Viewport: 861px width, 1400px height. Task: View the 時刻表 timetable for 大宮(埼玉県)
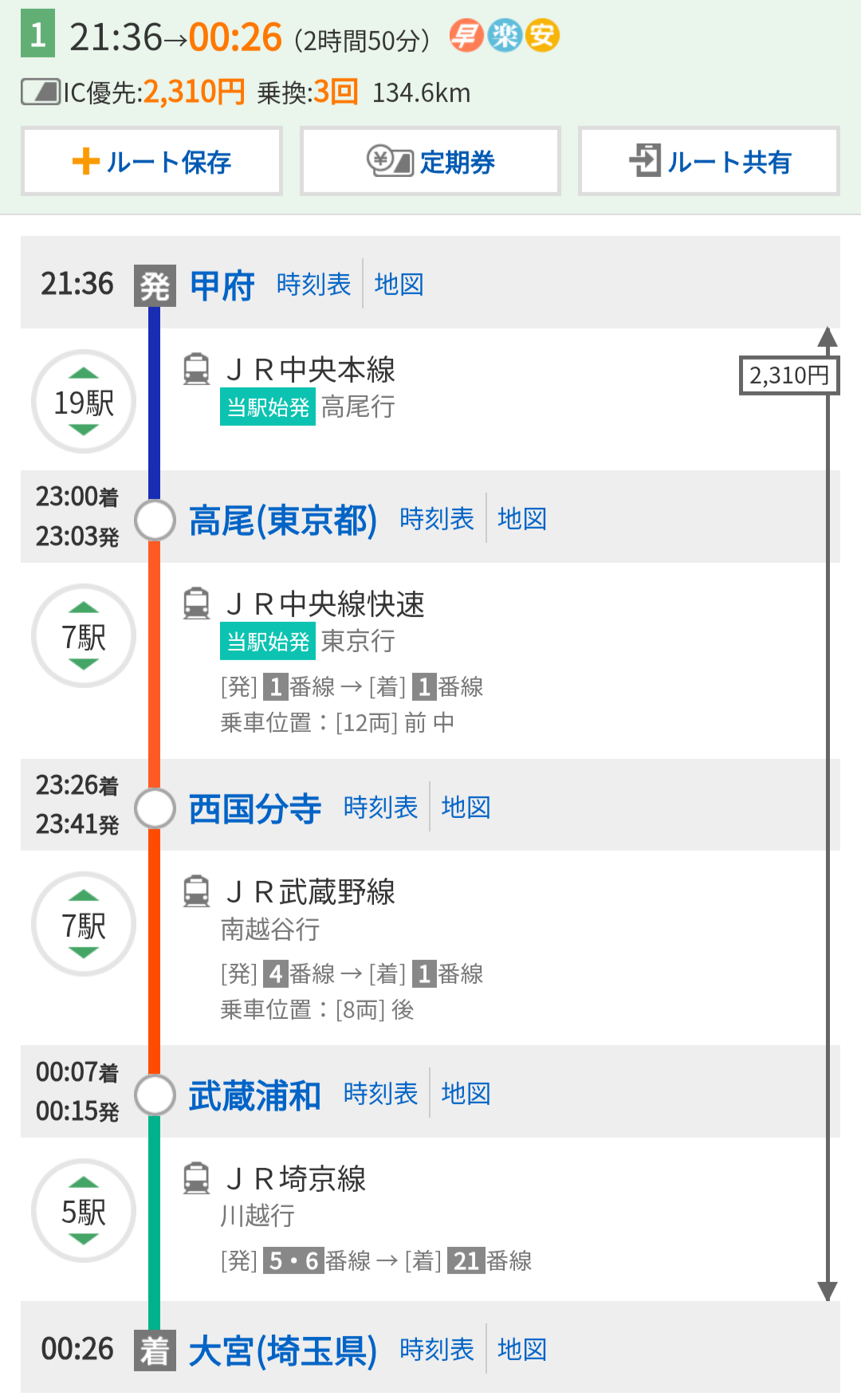[437, 1349]
